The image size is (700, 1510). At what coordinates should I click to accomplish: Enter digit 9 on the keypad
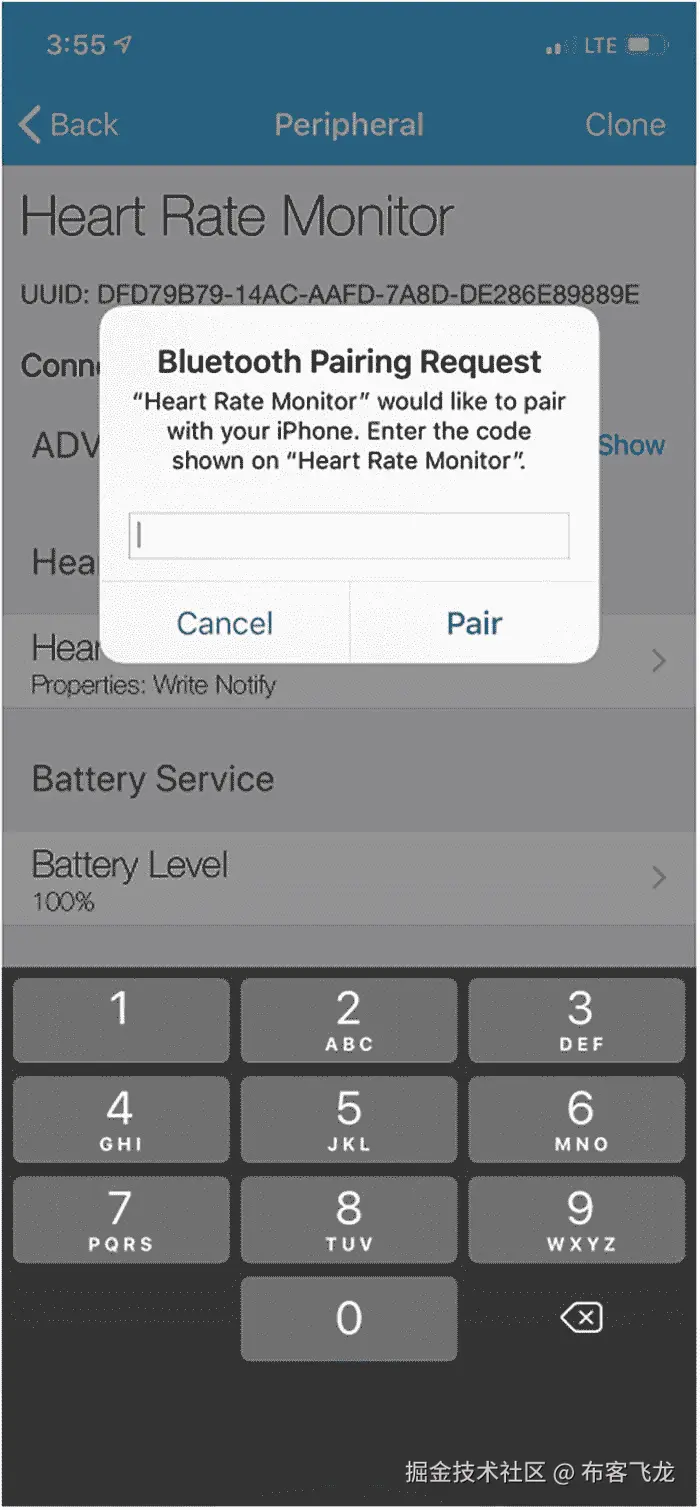pos(580,1219)
